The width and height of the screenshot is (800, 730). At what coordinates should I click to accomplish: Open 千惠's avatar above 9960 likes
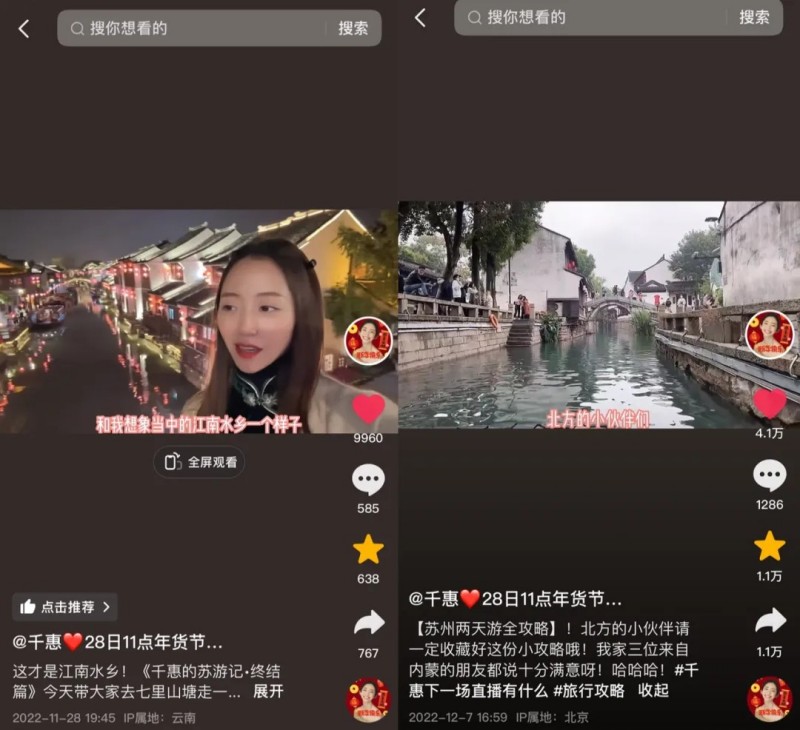pos(367,341)
